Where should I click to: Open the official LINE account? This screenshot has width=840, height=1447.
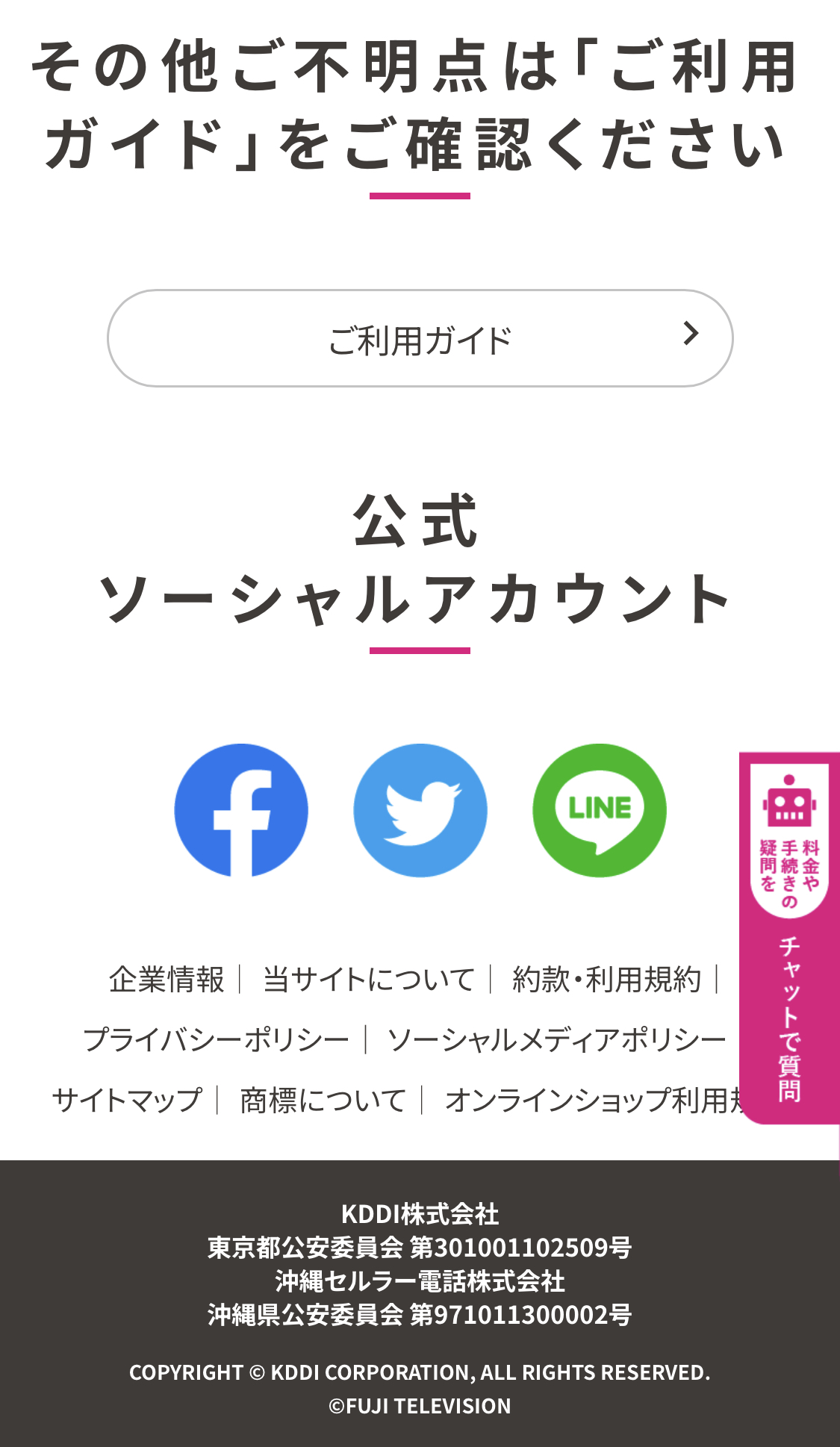click(x=600, y=810)
